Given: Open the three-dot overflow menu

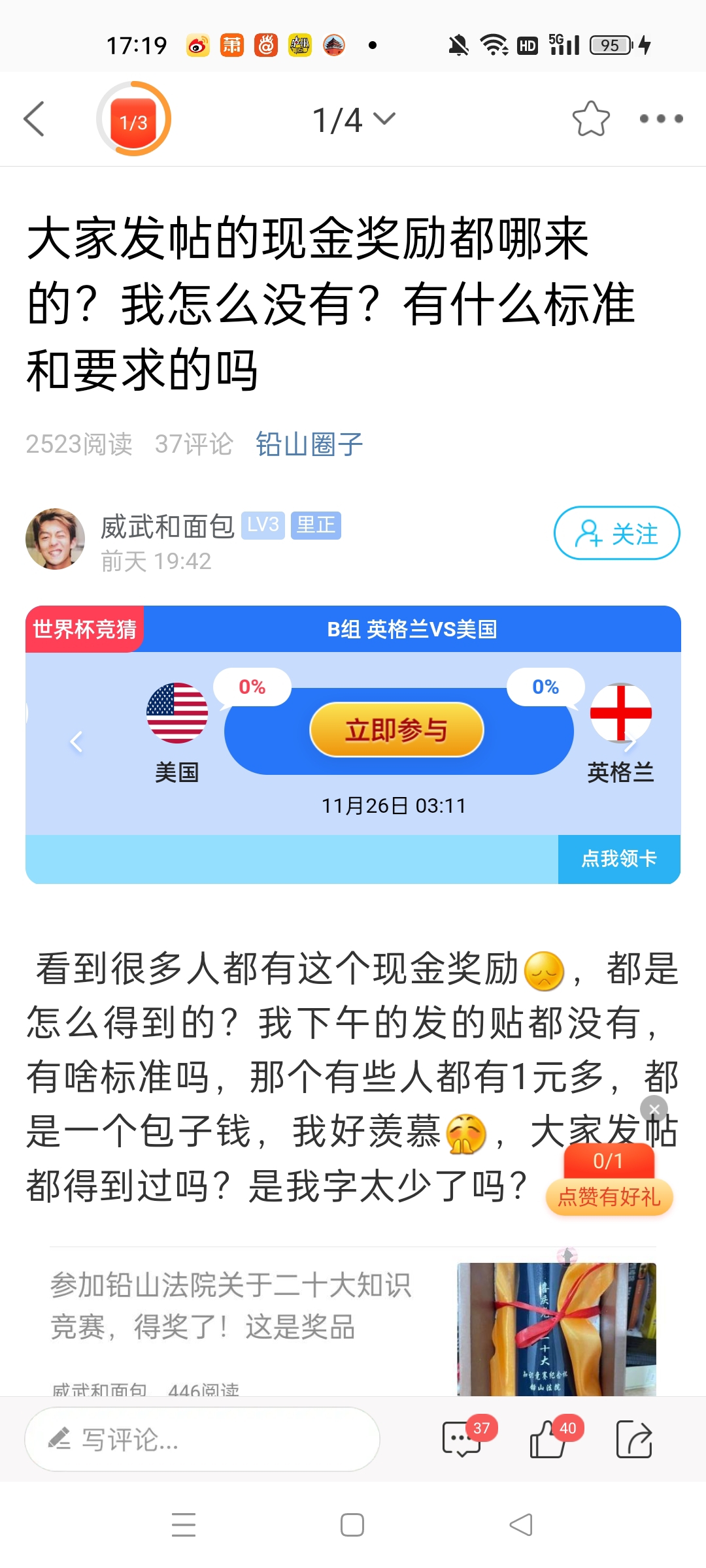Looking at the screenshot, I should pyautogui.click(x=660, y=119).
